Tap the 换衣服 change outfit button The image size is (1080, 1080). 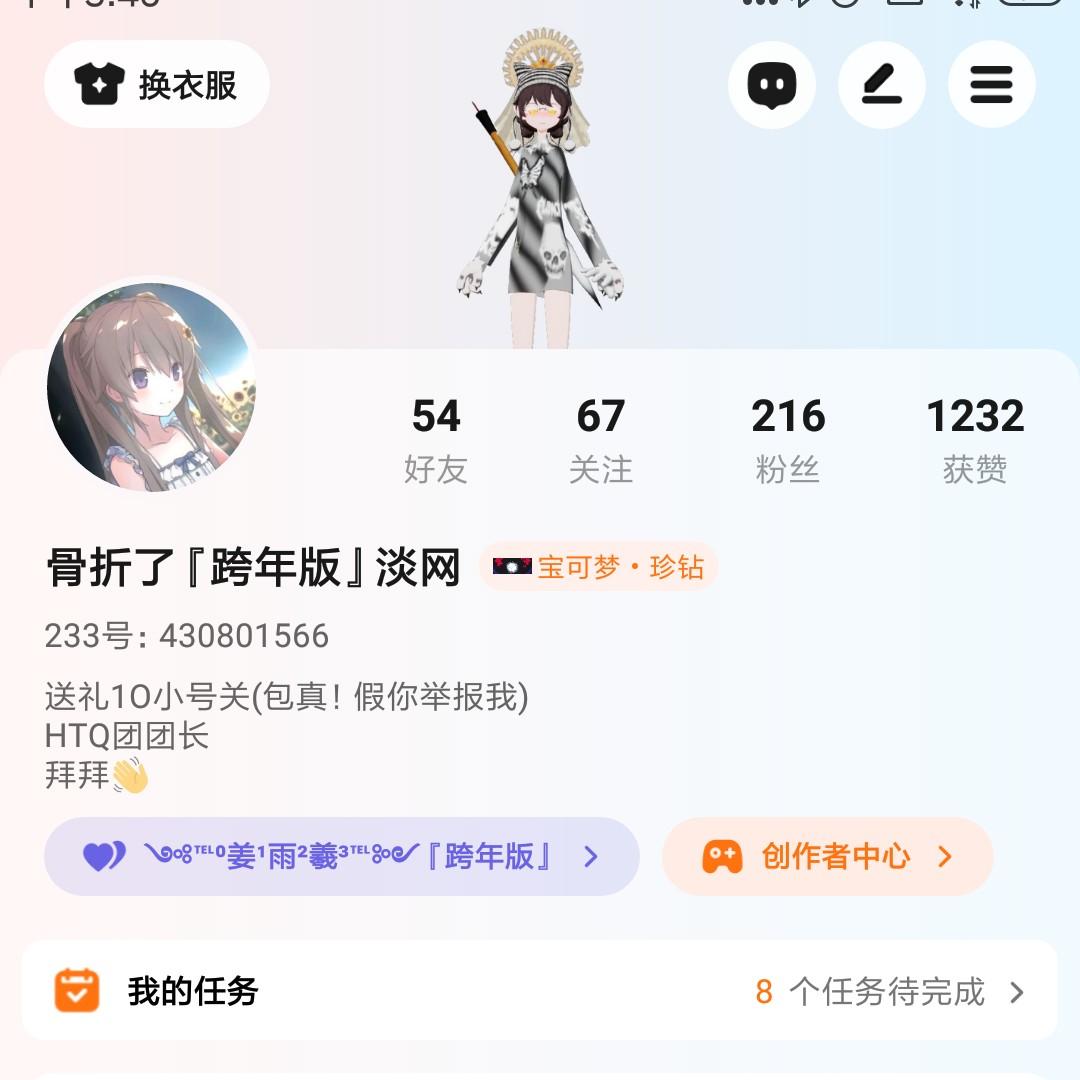pyautogui.click(x=157, y=85)
